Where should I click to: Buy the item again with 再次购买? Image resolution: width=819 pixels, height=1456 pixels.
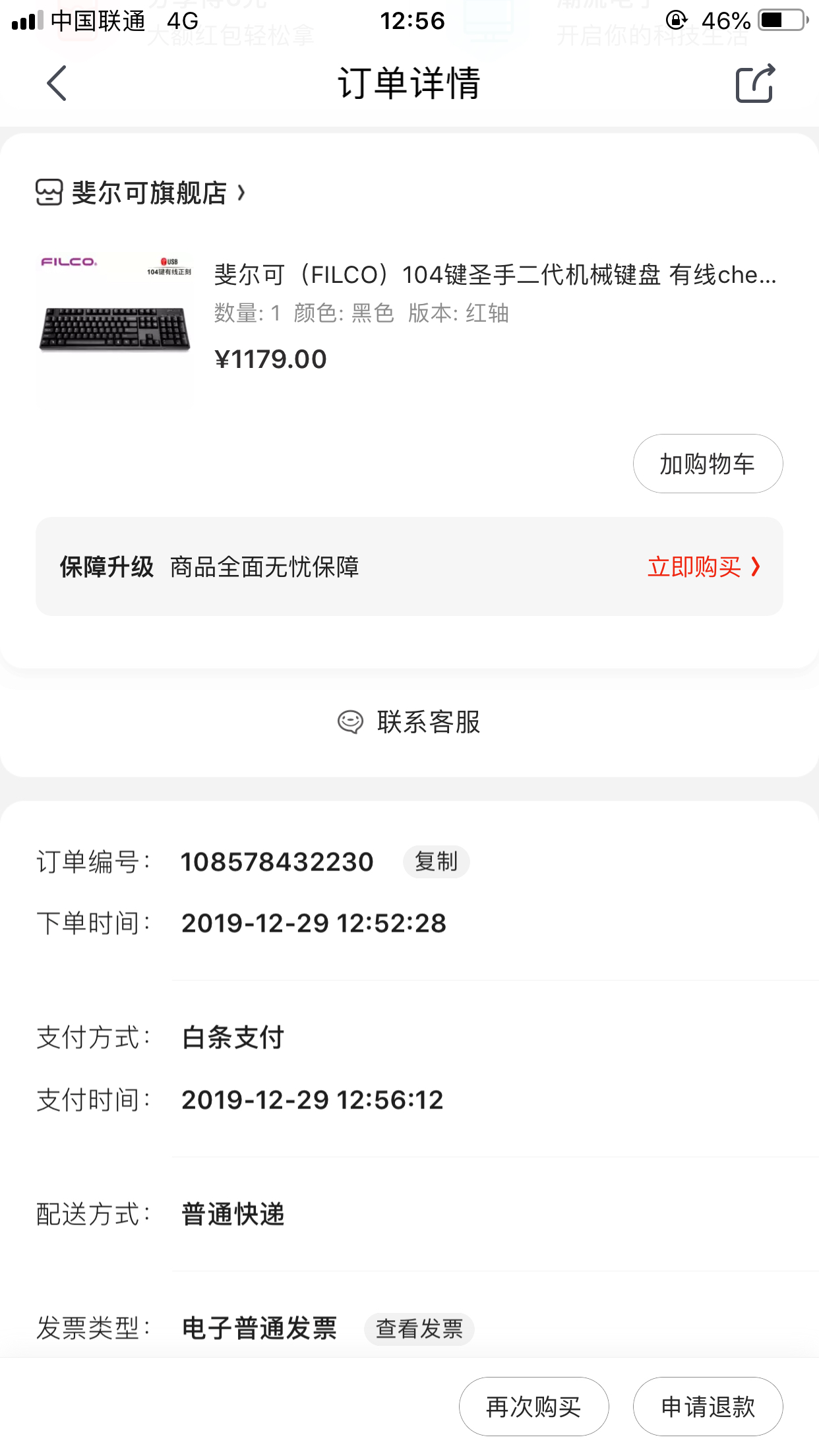pyautogui.click(x=534, y=1407)
